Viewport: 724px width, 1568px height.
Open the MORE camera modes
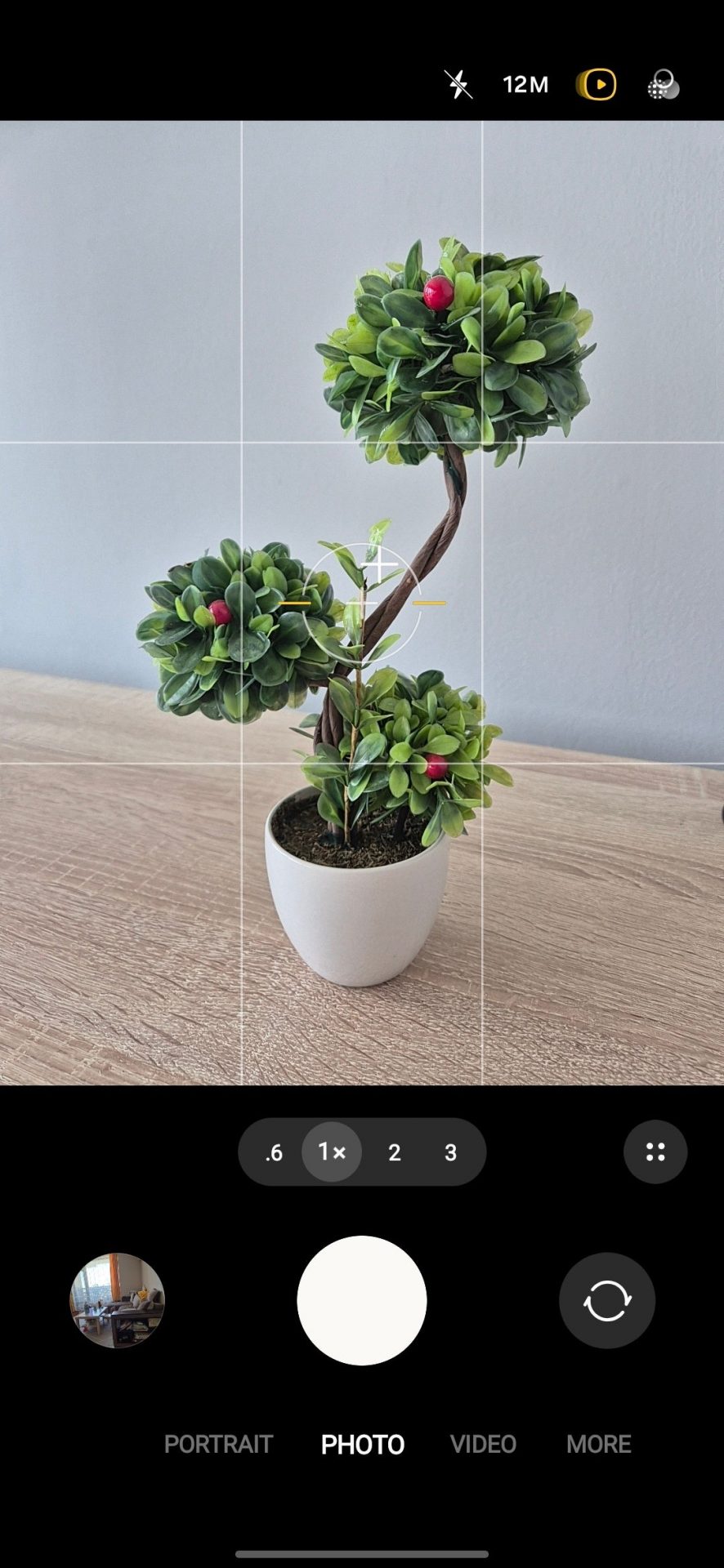(x=598, y=1444)
